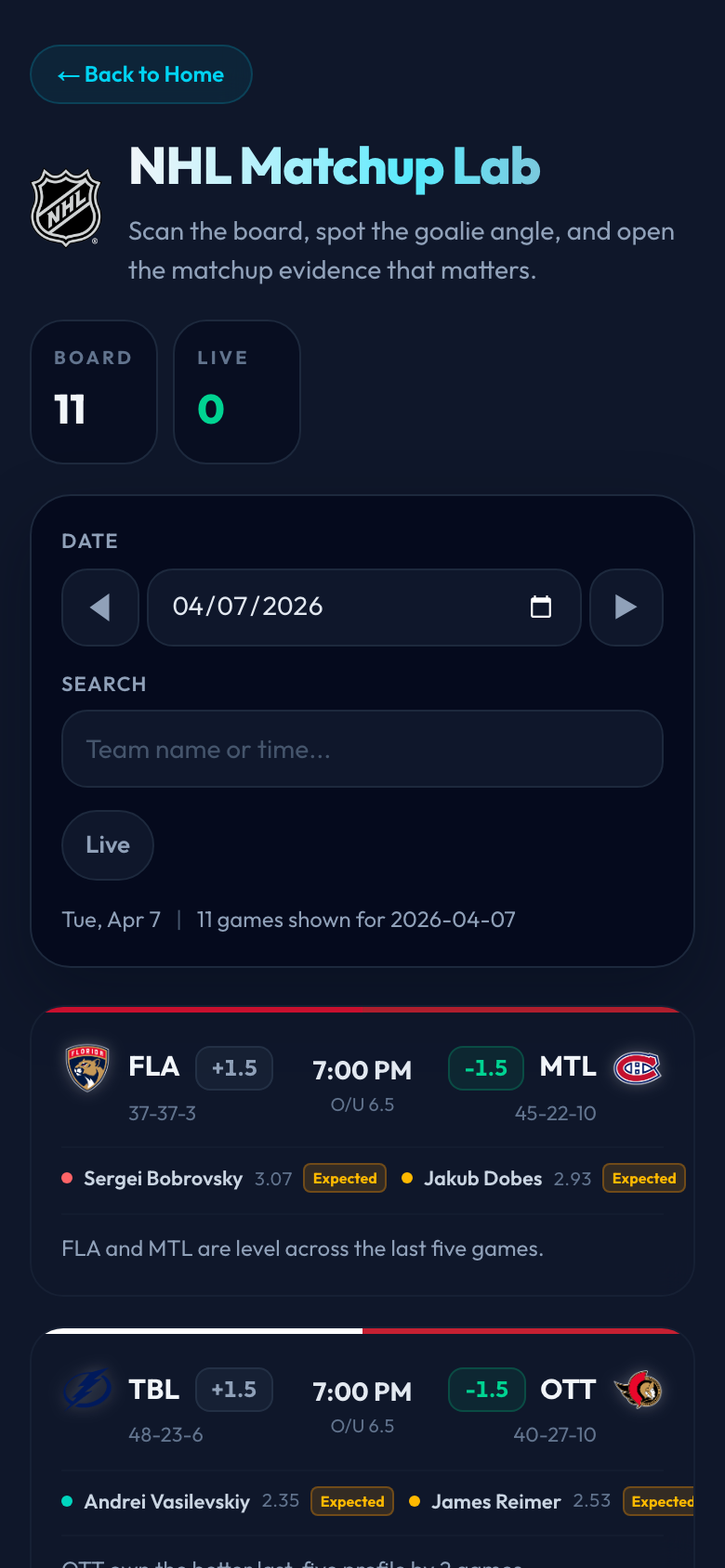Select the Montreal Canadiens team logo
Image resolution: width=725 pixels, height=1568 pixels.
click(x=638, y=1068)
